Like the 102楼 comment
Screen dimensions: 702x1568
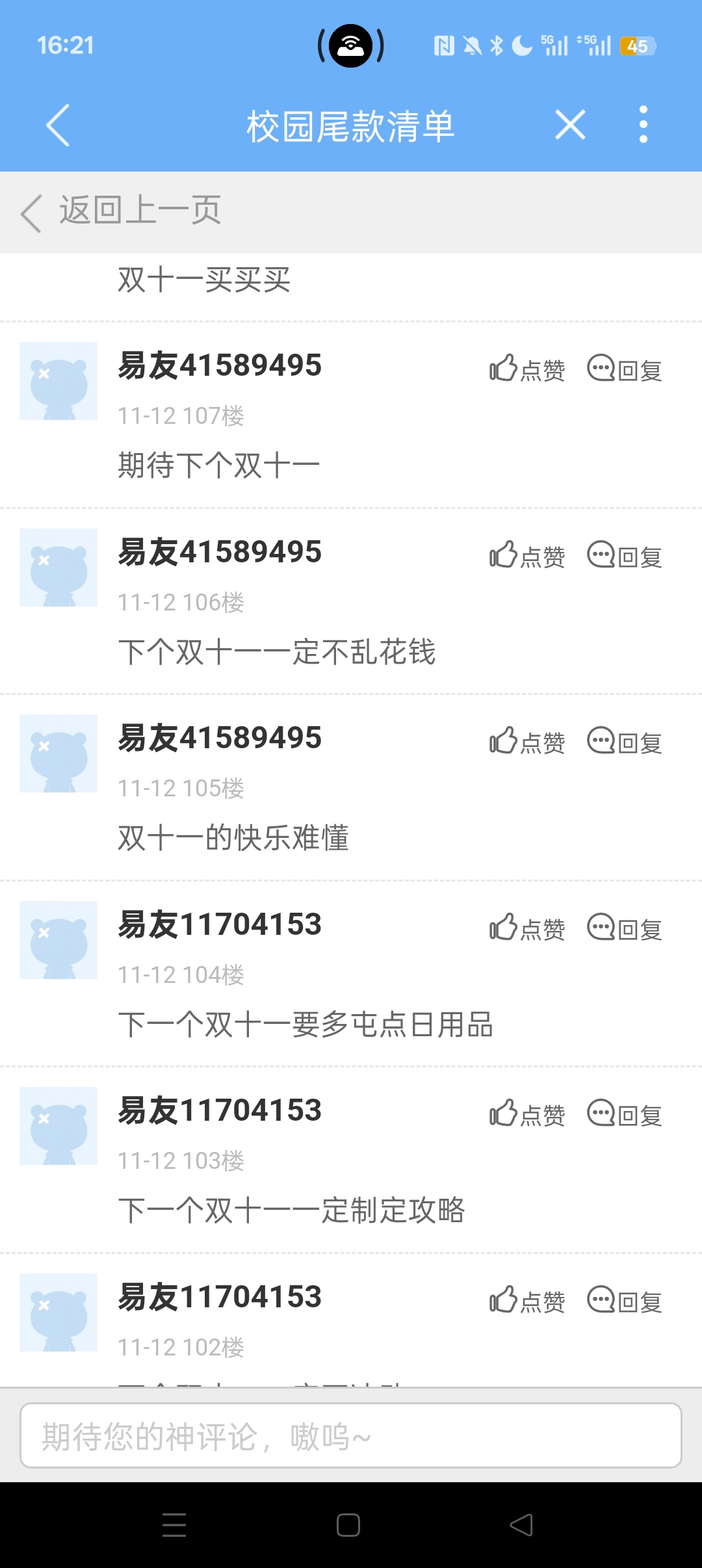[x=527, y=1301]
